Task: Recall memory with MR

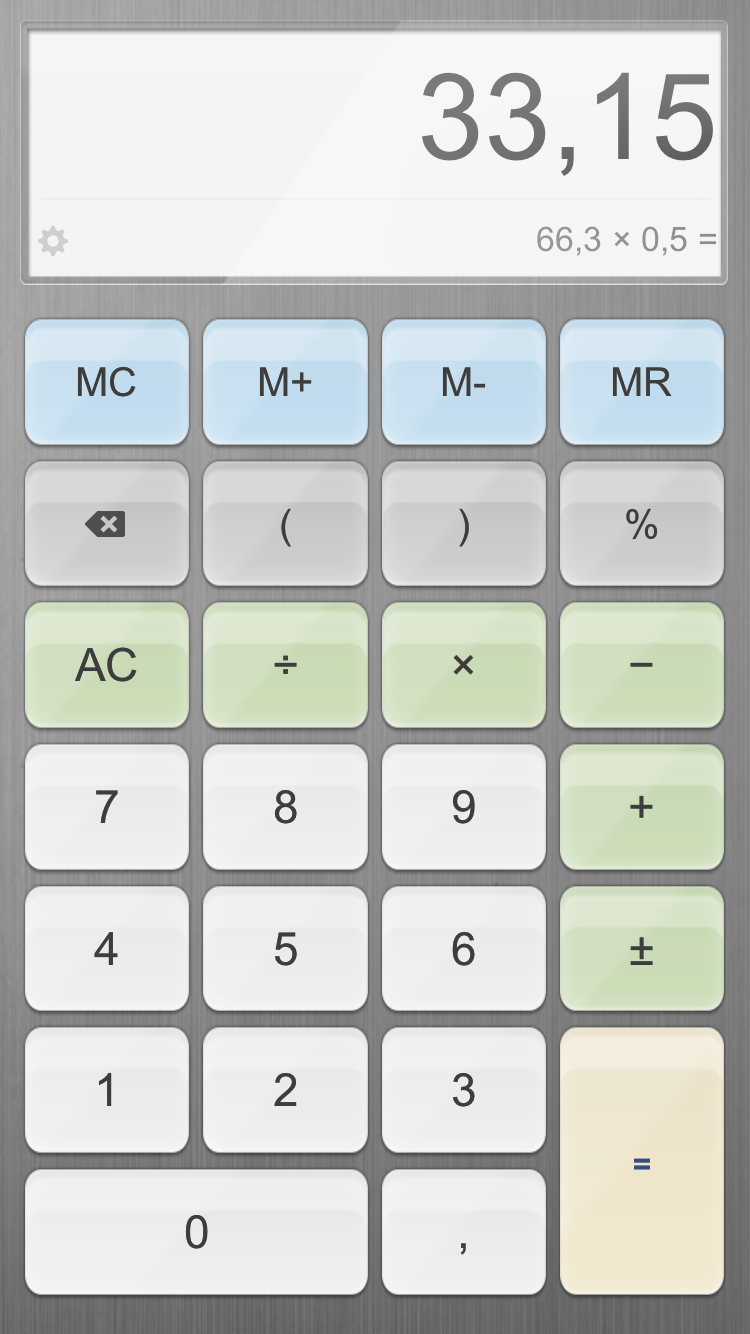Action: click(641, 382)
